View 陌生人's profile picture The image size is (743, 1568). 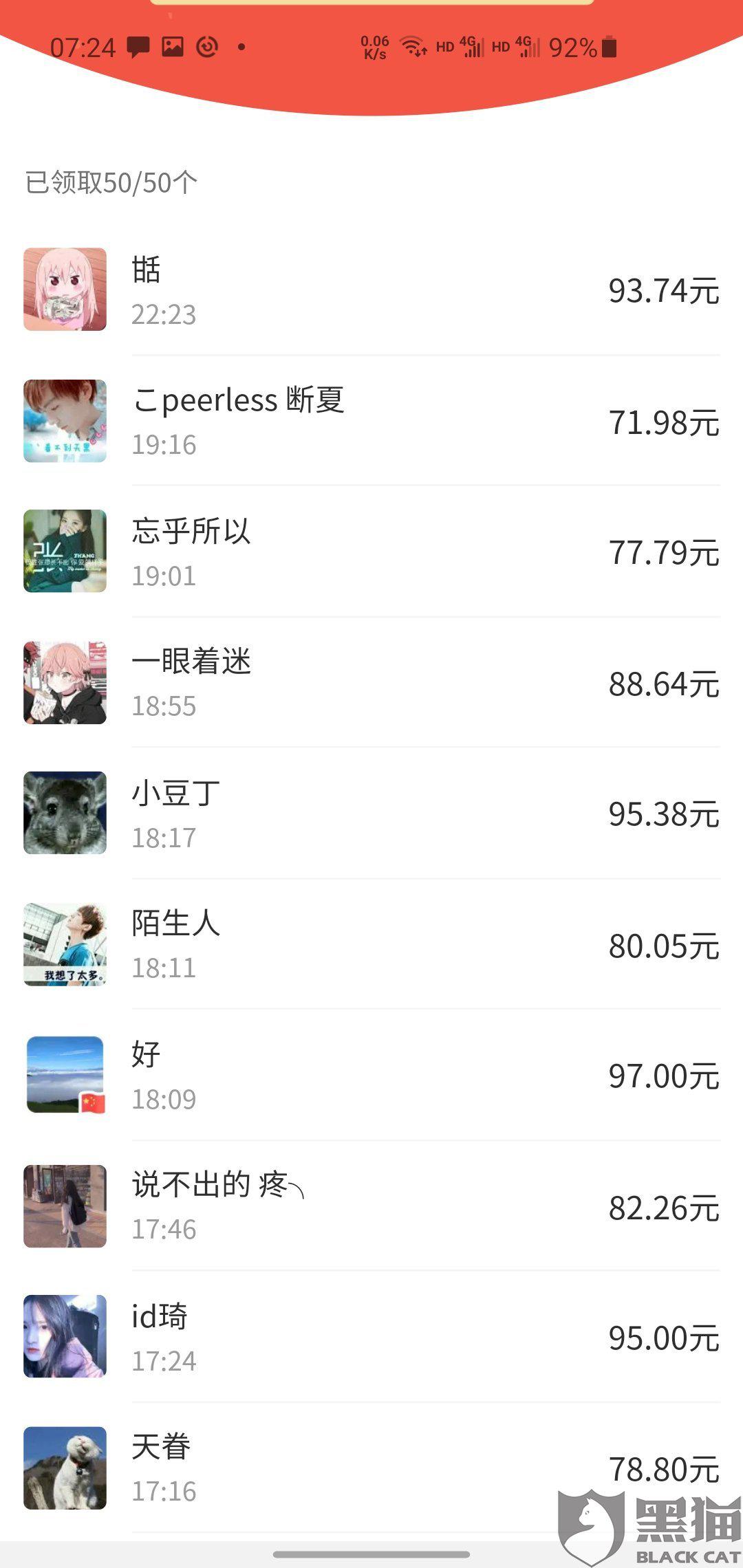[65, 944]
